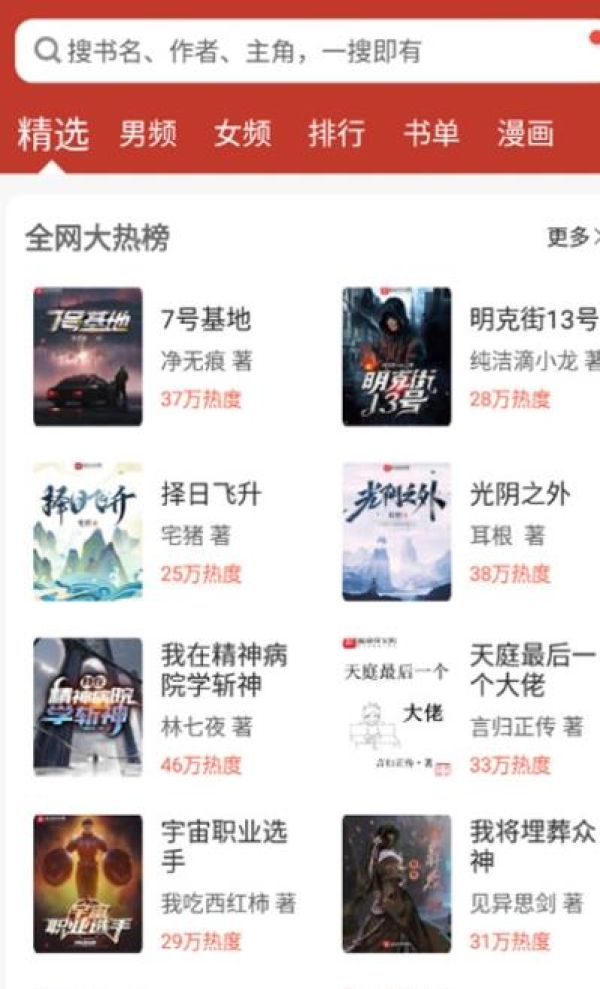Switch to the 女频 tab
This screenshot has width=600, height=989.
(x=242, y=134)
